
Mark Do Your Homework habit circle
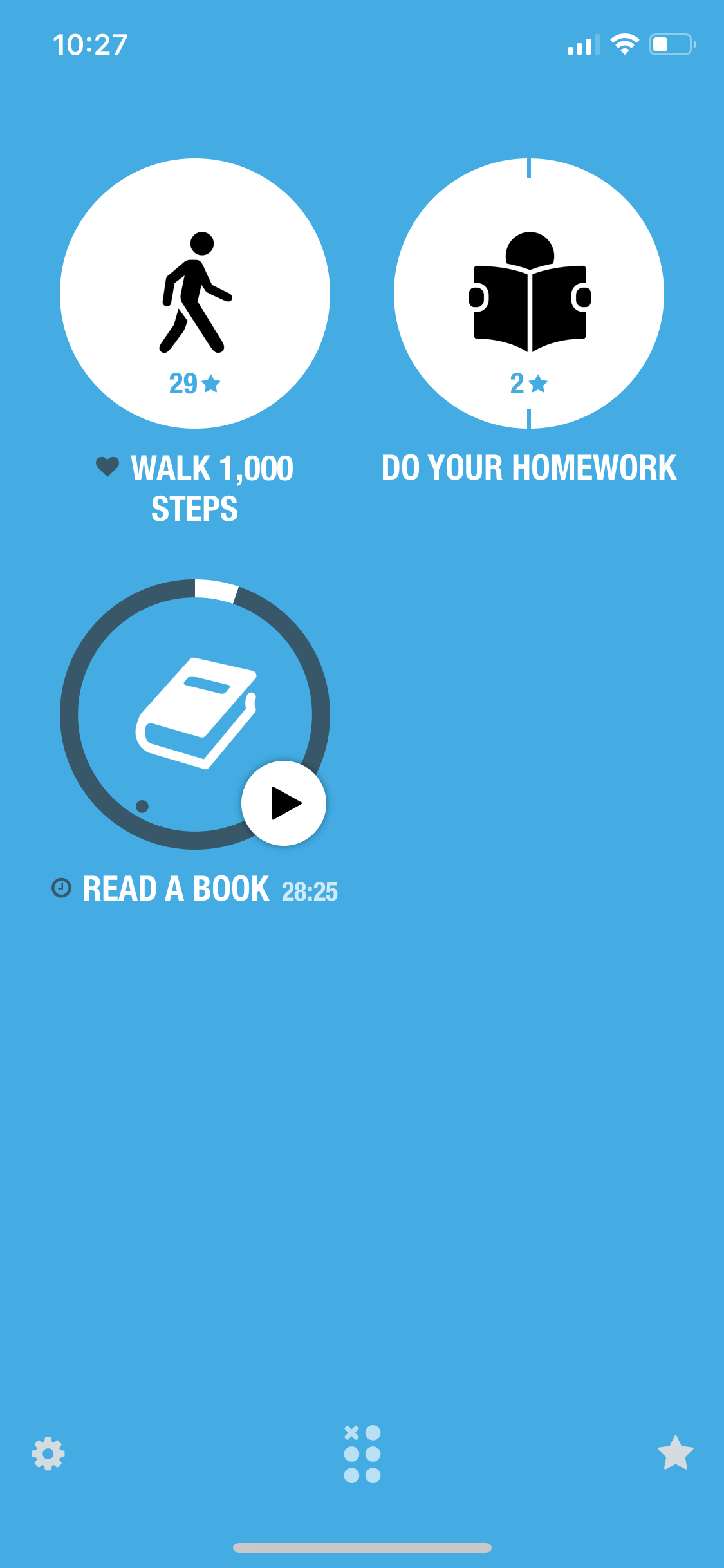pos(529,294)
